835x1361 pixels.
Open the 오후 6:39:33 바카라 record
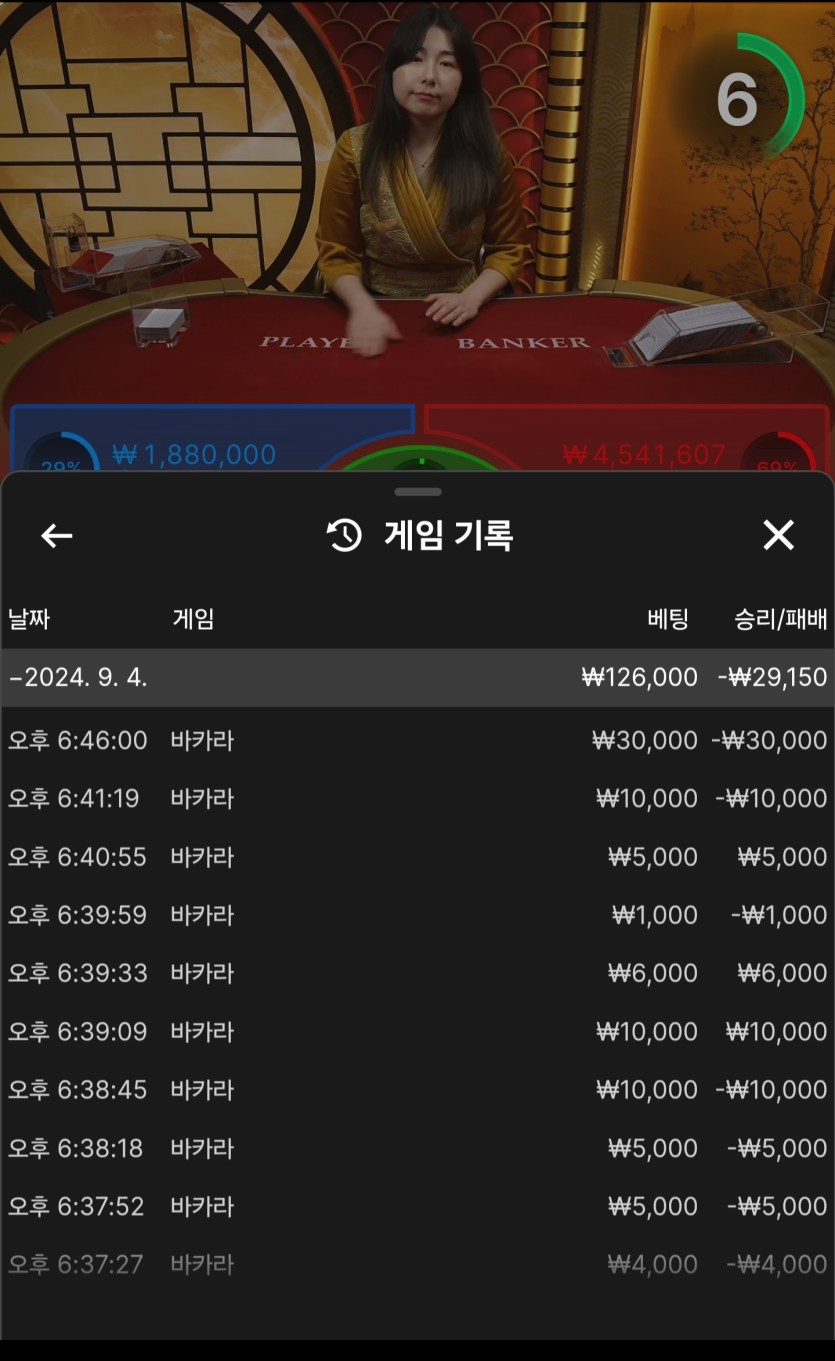pos(417,972)
